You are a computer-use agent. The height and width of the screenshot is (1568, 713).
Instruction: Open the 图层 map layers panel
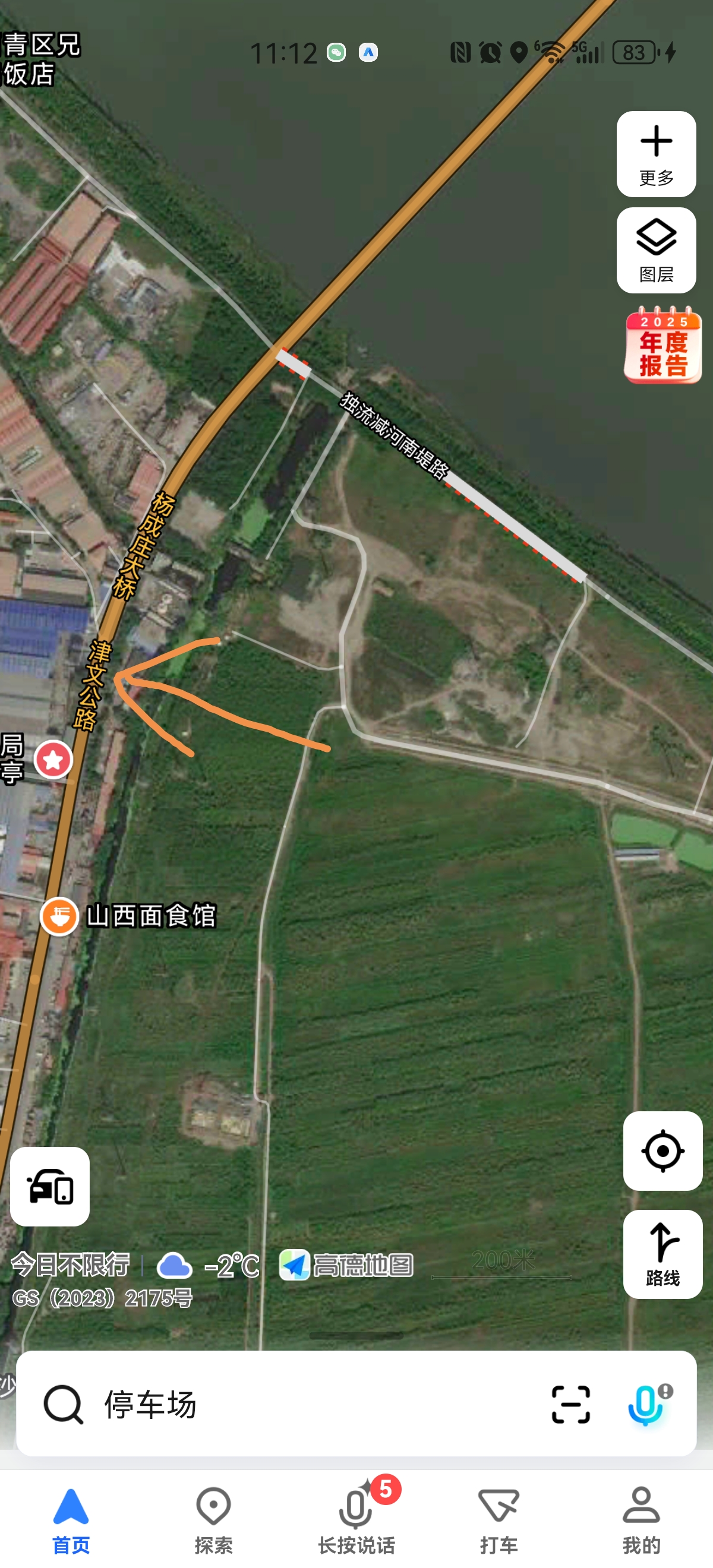(656, 249)
